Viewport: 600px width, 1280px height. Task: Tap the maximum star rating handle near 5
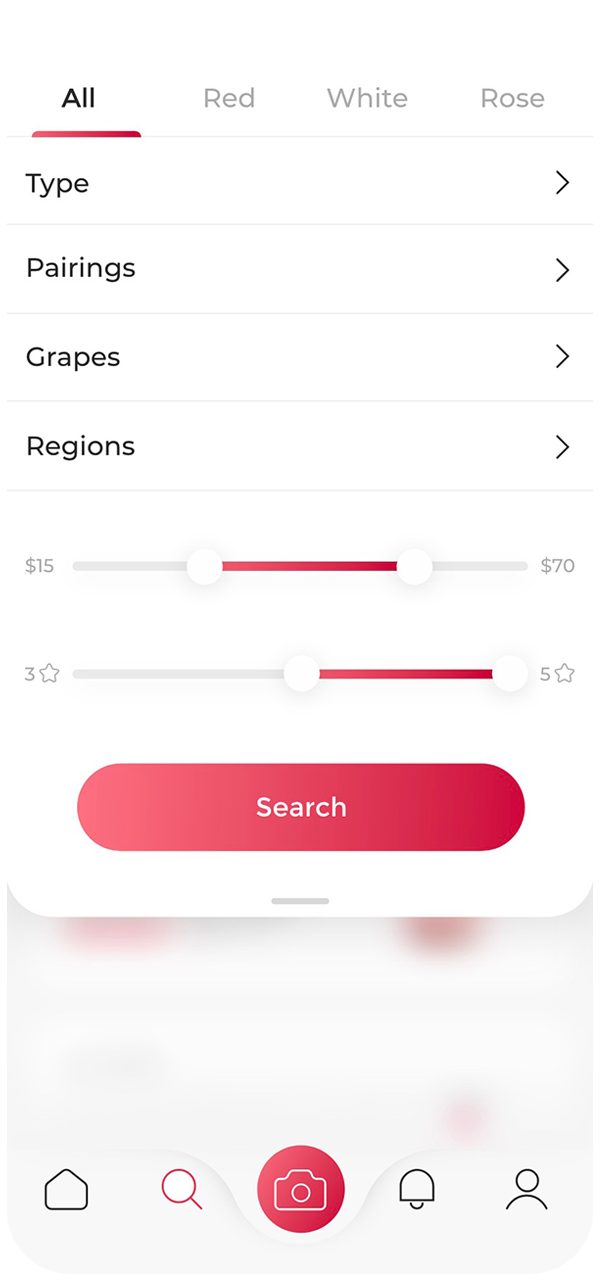(510, 674)
